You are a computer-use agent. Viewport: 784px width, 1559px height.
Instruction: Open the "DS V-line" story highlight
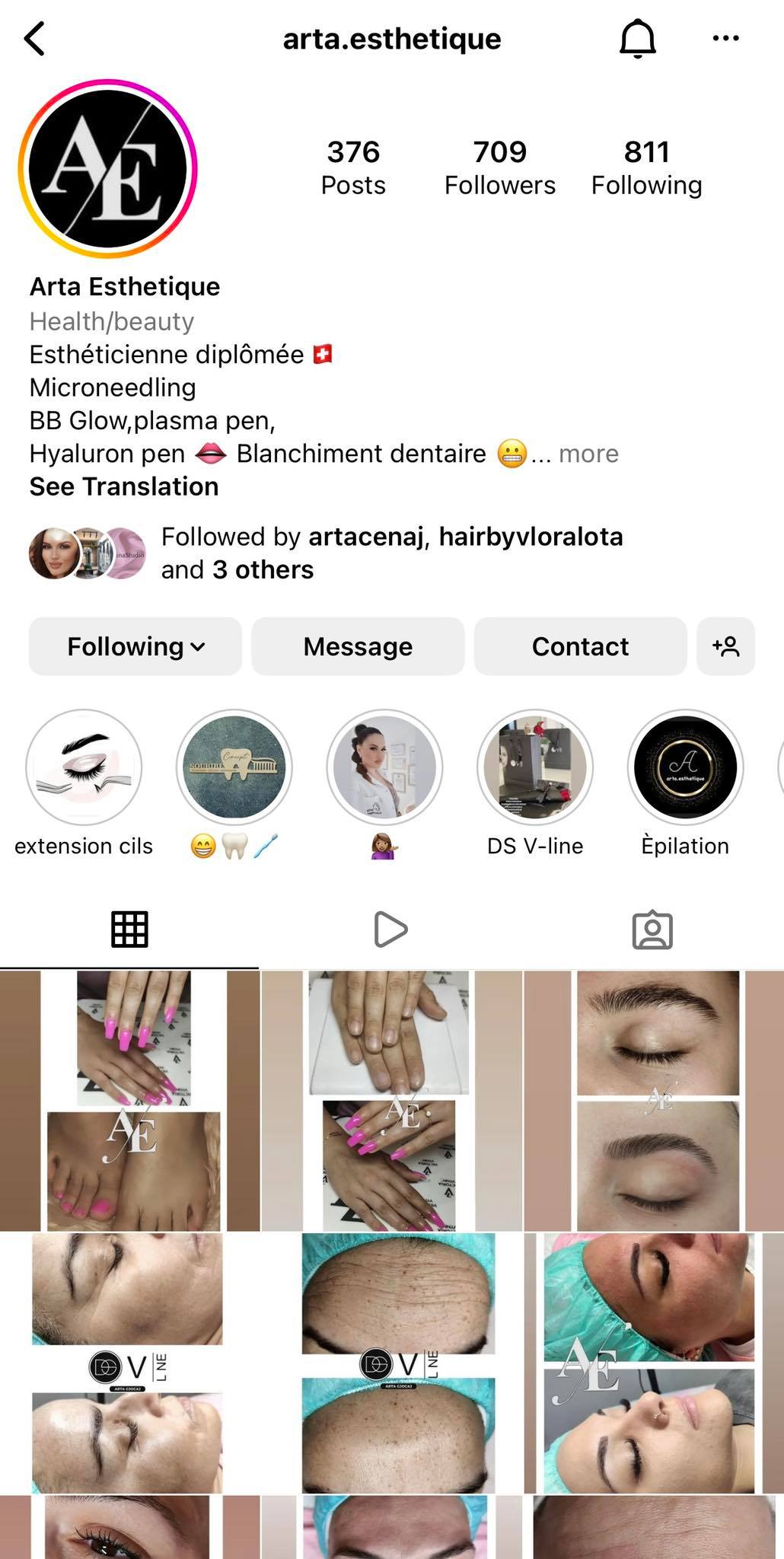(535, 767)
